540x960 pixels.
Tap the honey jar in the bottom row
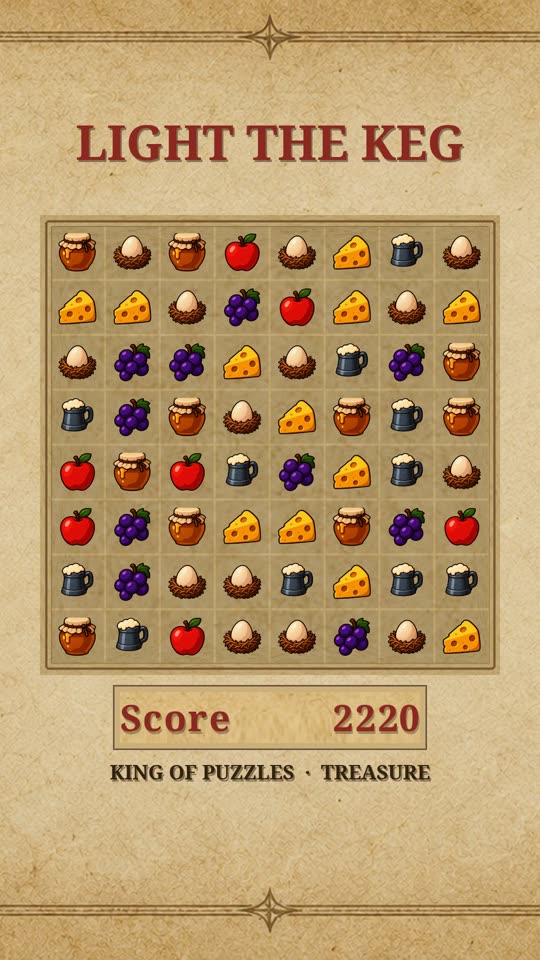(77, 636)
